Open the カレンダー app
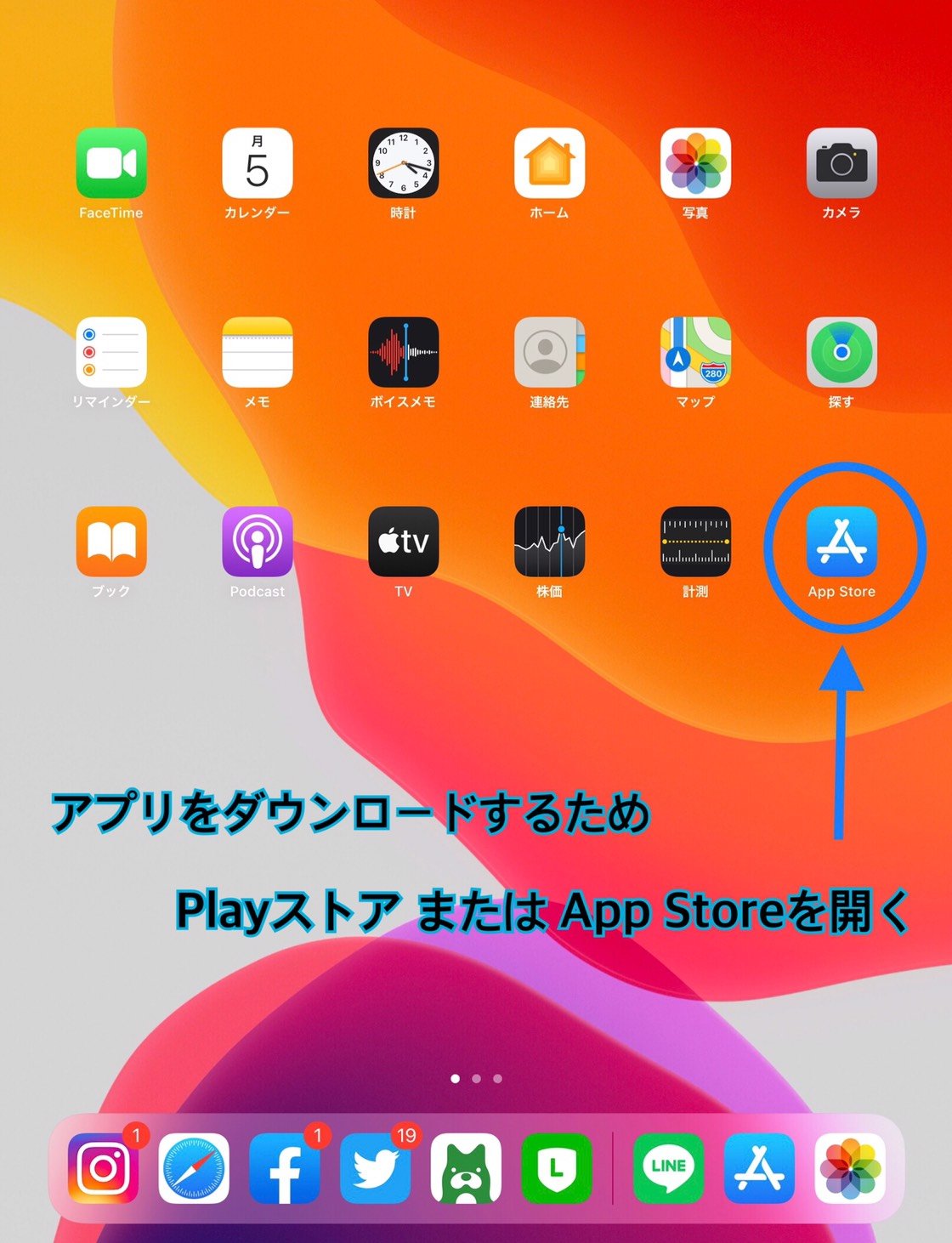The height and width of the screenshot is (1243, 952). pyautogui.click(x=257, y=163)
